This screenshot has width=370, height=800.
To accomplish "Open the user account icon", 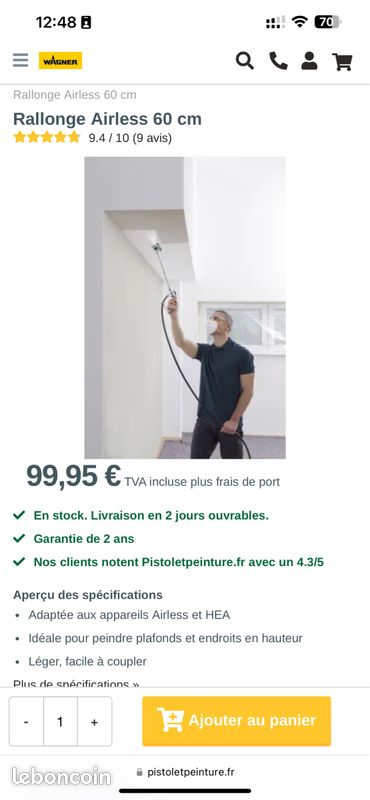I will point(309,61).
